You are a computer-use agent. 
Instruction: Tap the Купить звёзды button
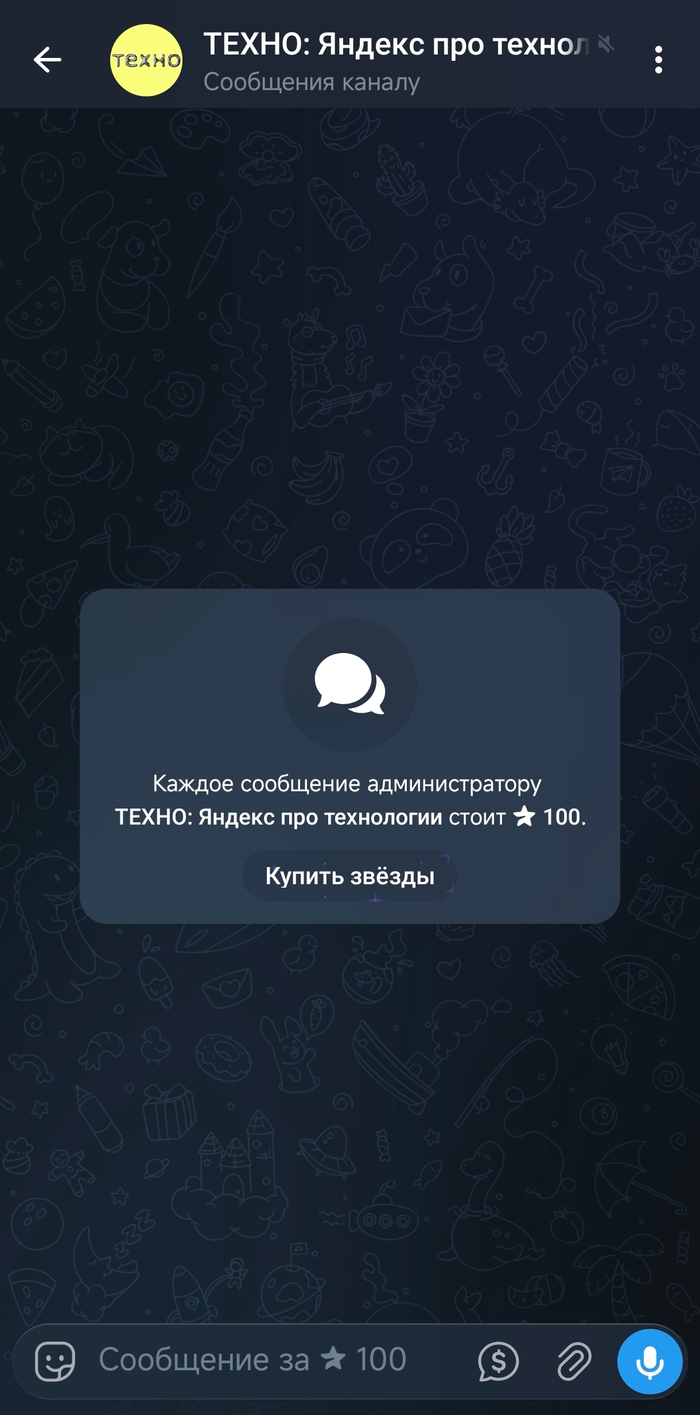(x=349, y=877)
